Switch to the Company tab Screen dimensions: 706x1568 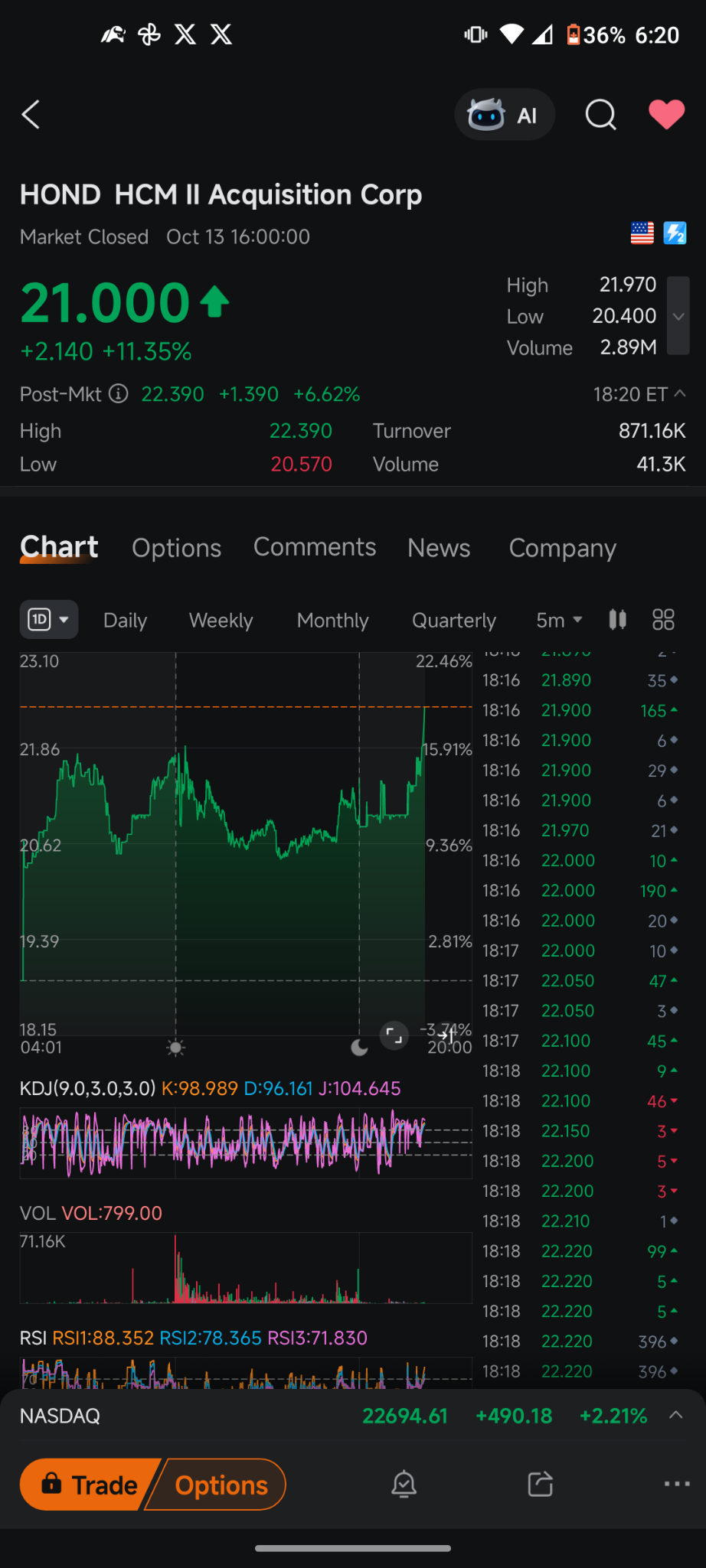562,548
